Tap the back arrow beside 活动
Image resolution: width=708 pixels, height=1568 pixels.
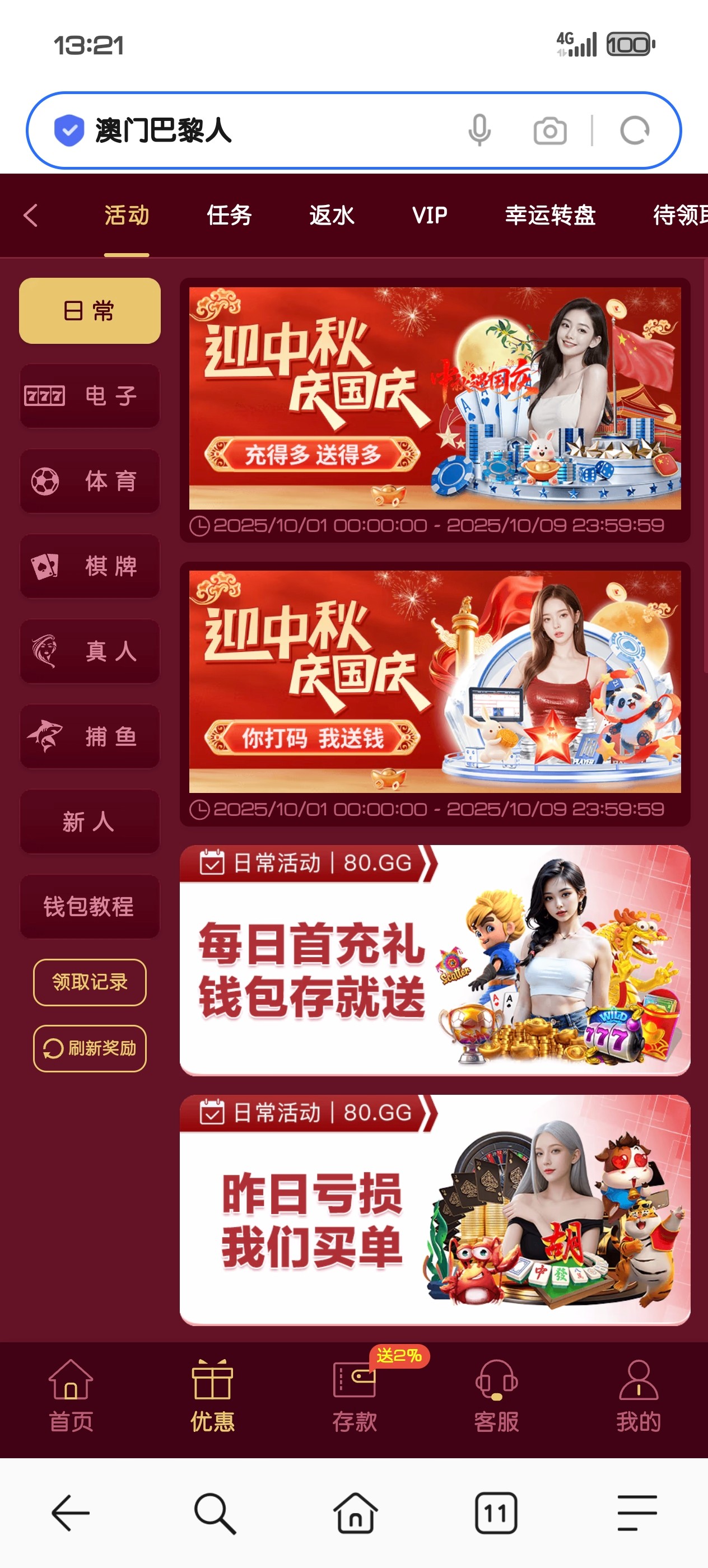[30, 216]
